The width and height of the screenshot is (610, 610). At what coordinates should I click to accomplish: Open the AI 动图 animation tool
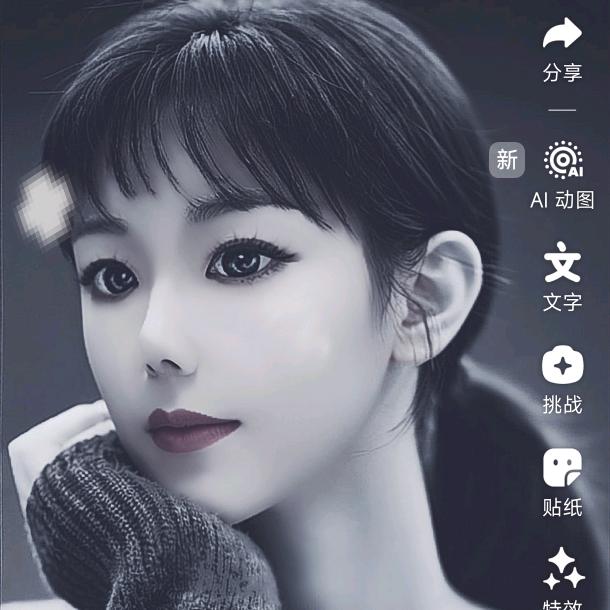[x=563, y=161]
